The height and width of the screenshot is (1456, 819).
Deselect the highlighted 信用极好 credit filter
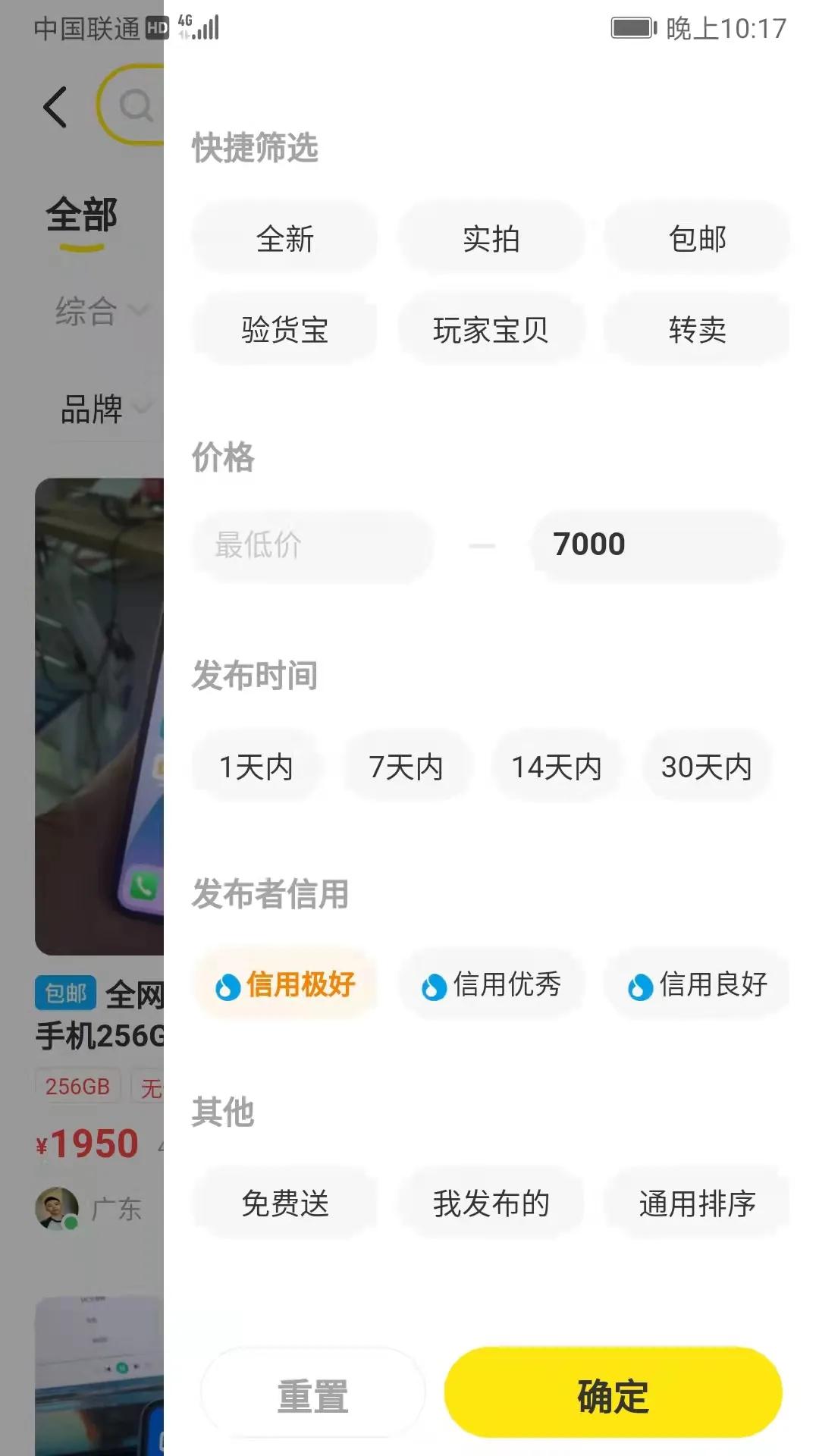coord(284,984)
